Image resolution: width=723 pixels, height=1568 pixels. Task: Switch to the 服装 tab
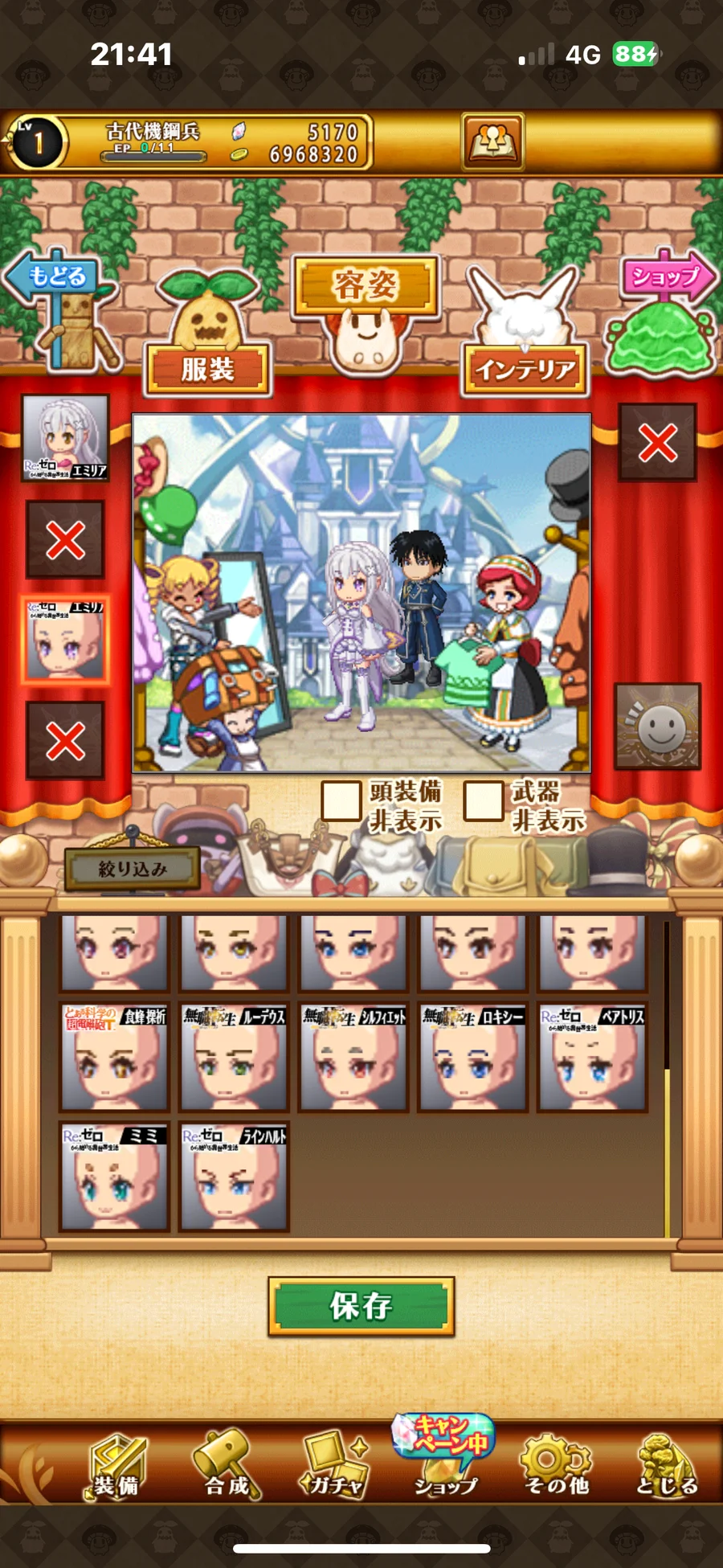click(207, 370)
